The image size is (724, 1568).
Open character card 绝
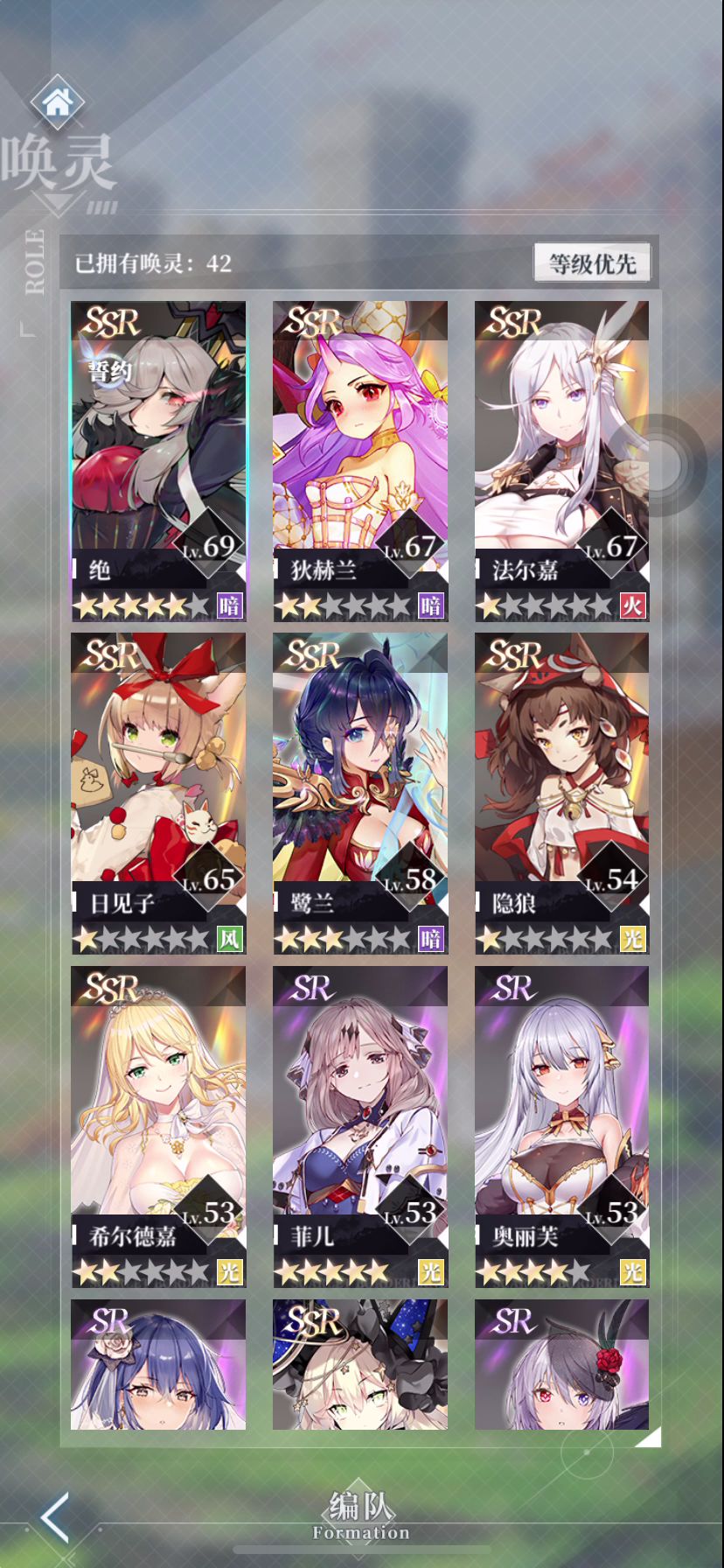pyautogui.click(x=158, y=460)
